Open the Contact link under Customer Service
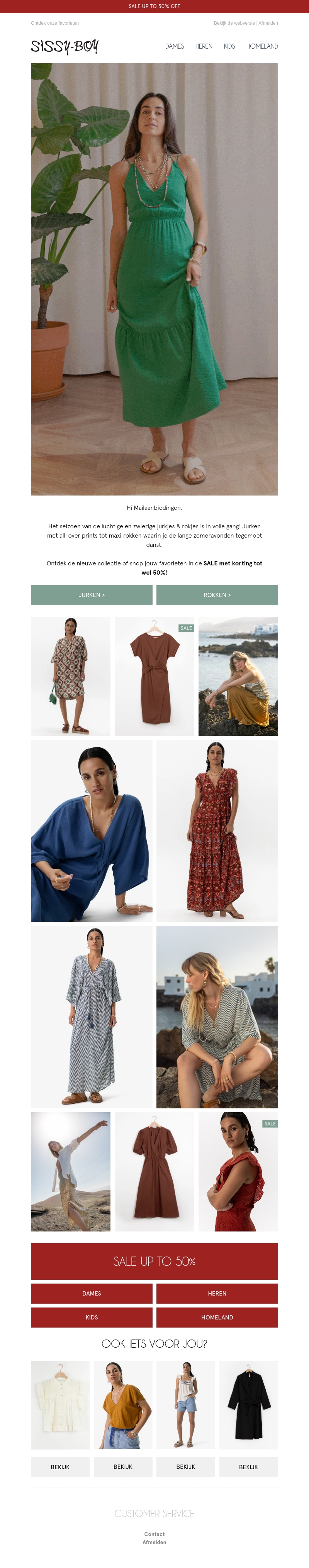The width and height of the screenshot is (309, 1568). [154, 1534]
